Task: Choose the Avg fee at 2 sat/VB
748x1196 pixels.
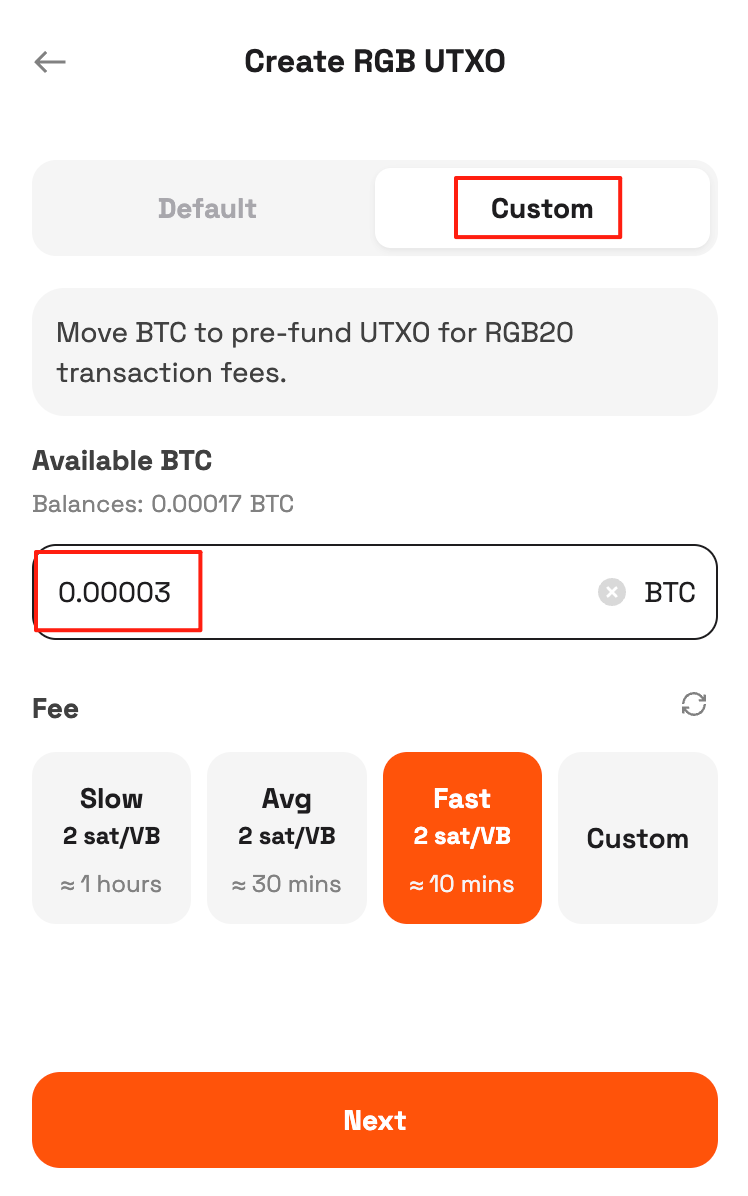Action: point(287,838)
